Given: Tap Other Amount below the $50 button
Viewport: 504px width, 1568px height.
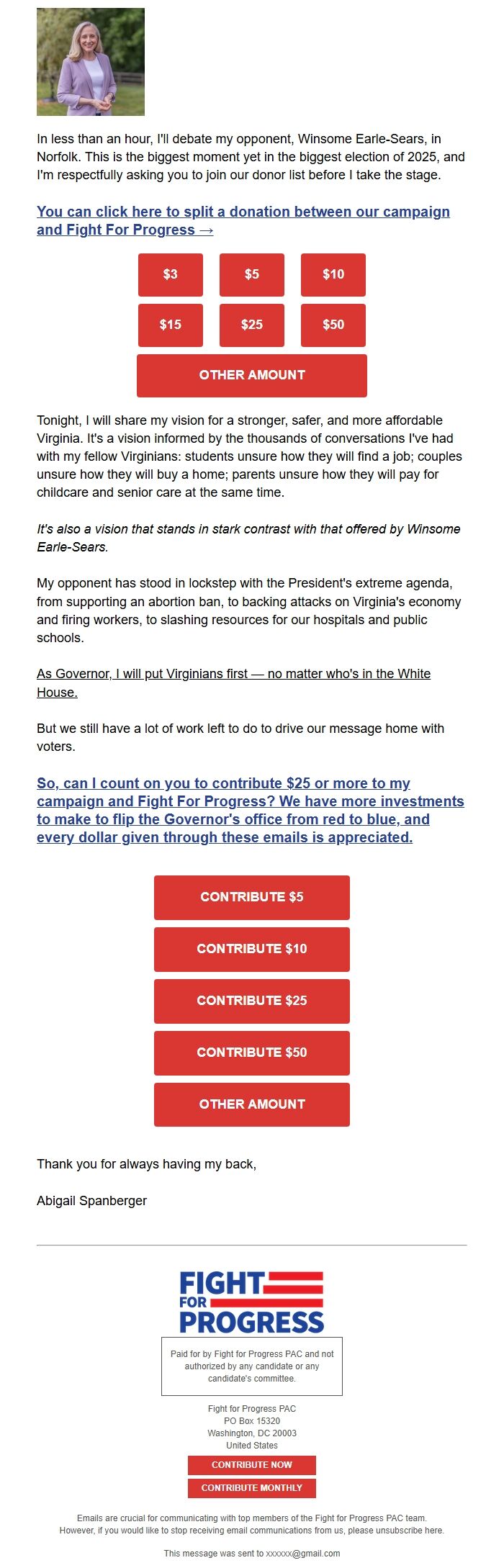Looking at the screenshot, I should tap(252, 375).
